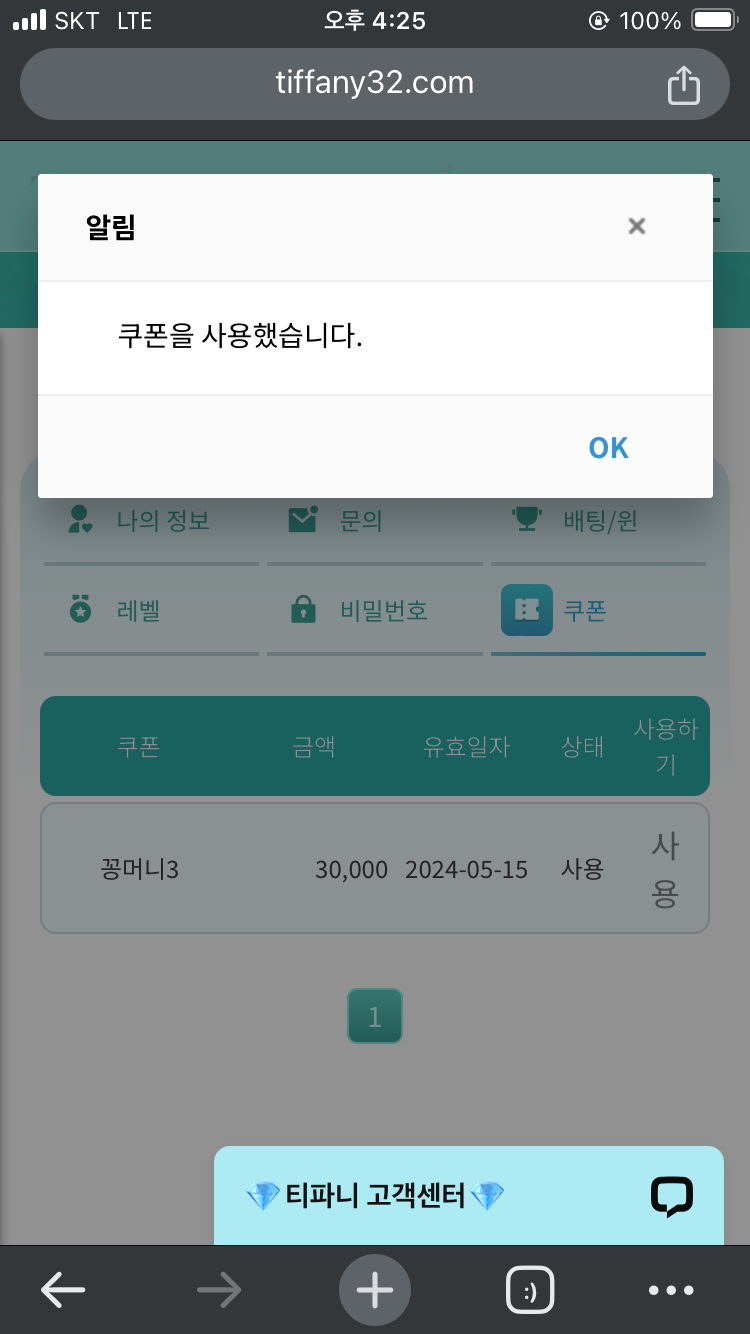Viewport: 750px width, 1334px height.
Task: Open the 배팅/윈 tab
Action: [x=598, y=522]
